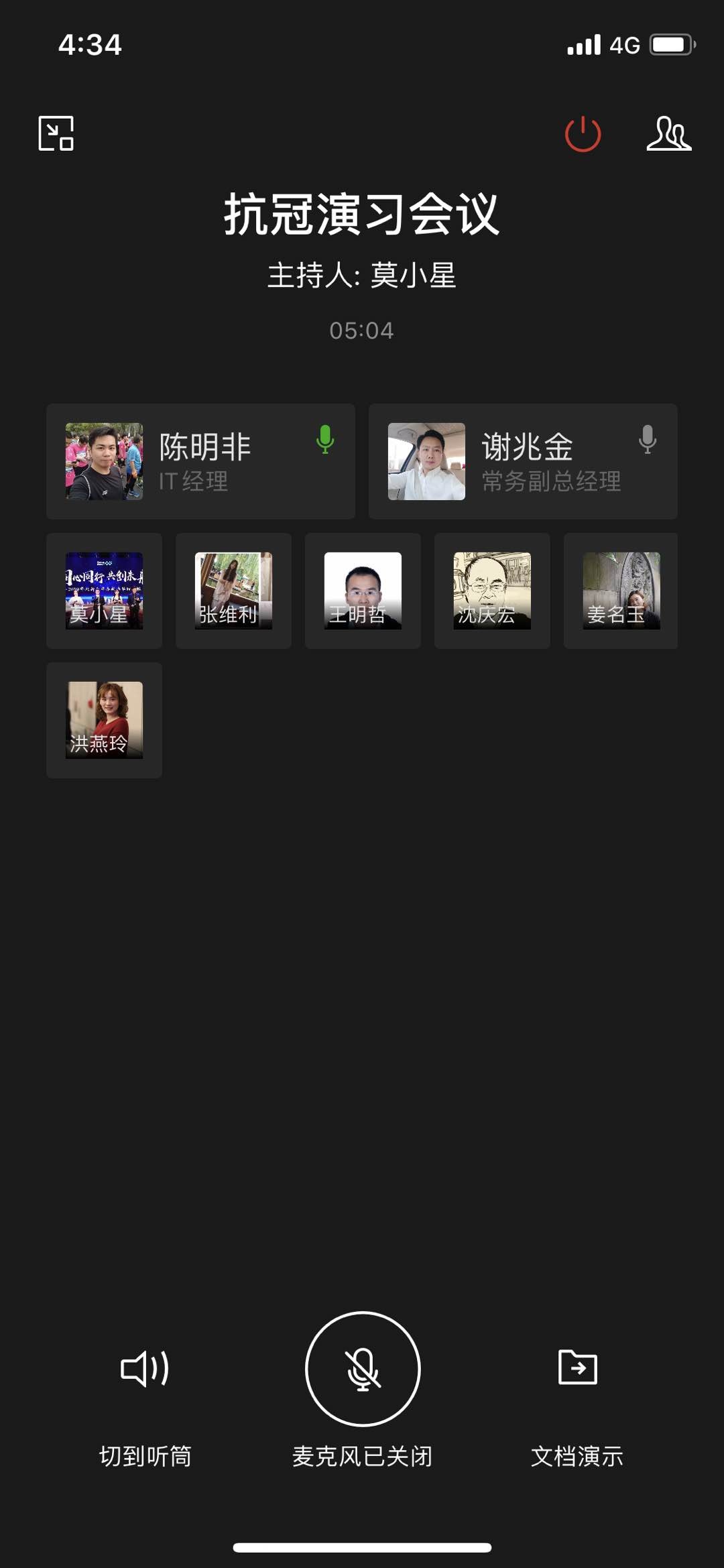The image size is (724, 1568).
Task: Open participant card for 谢兆金
Action: [523, 461]
